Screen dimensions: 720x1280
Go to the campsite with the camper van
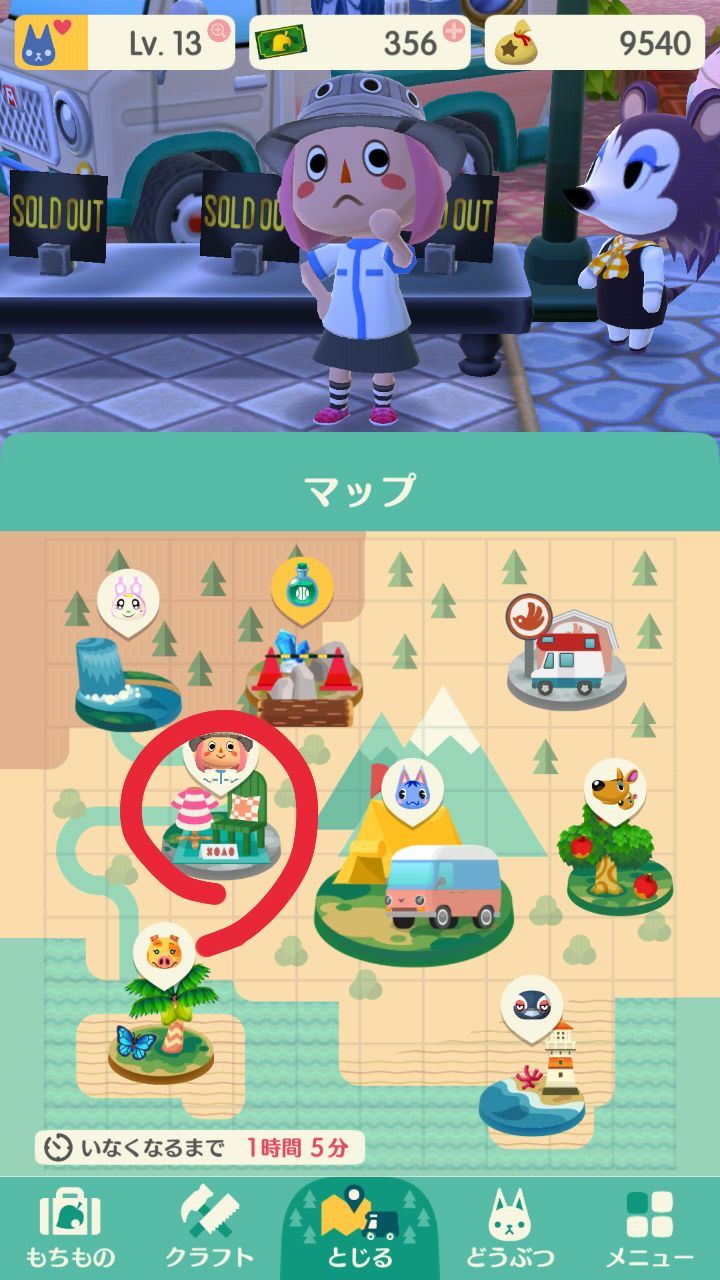click(x=420, y=880)
